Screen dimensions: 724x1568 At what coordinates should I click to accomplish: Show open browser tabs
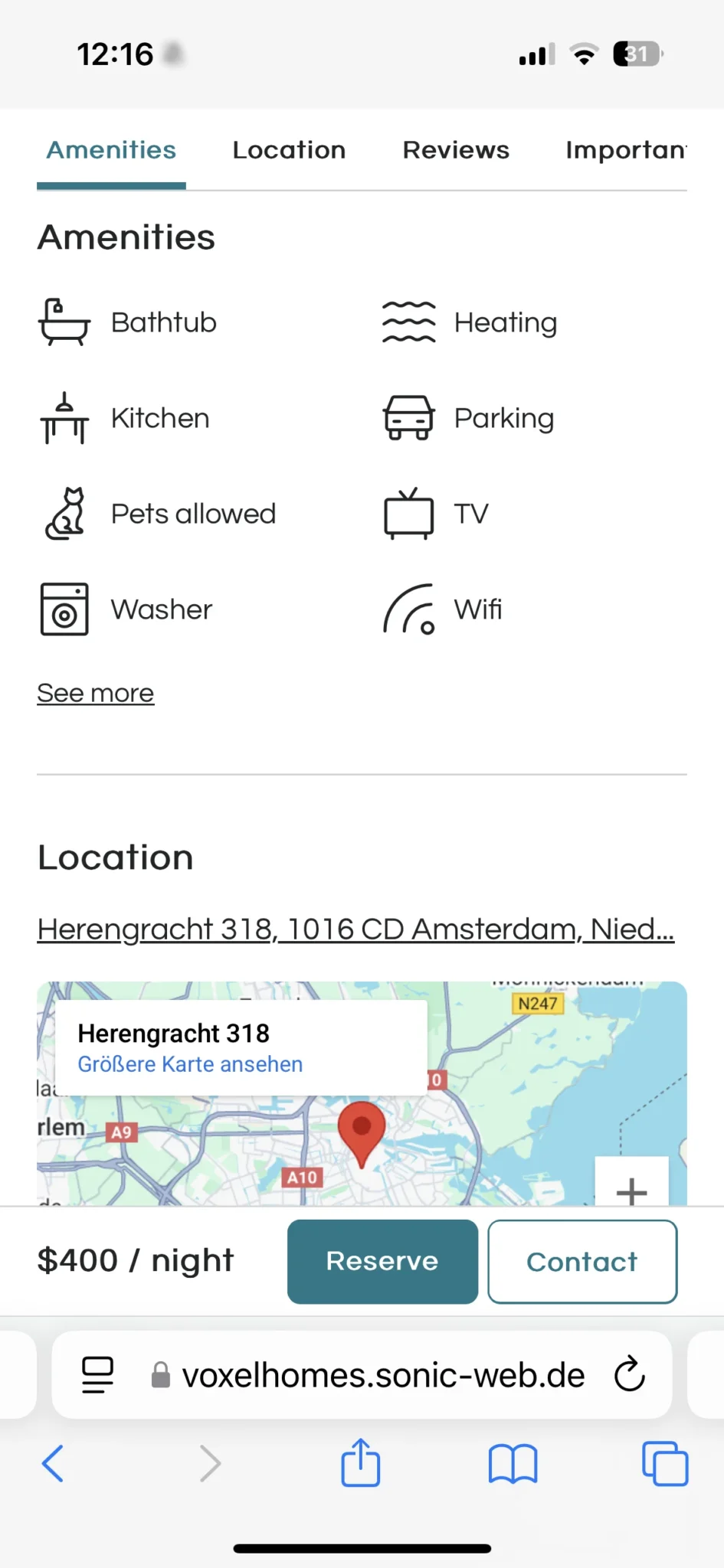tap(665, 1464)
